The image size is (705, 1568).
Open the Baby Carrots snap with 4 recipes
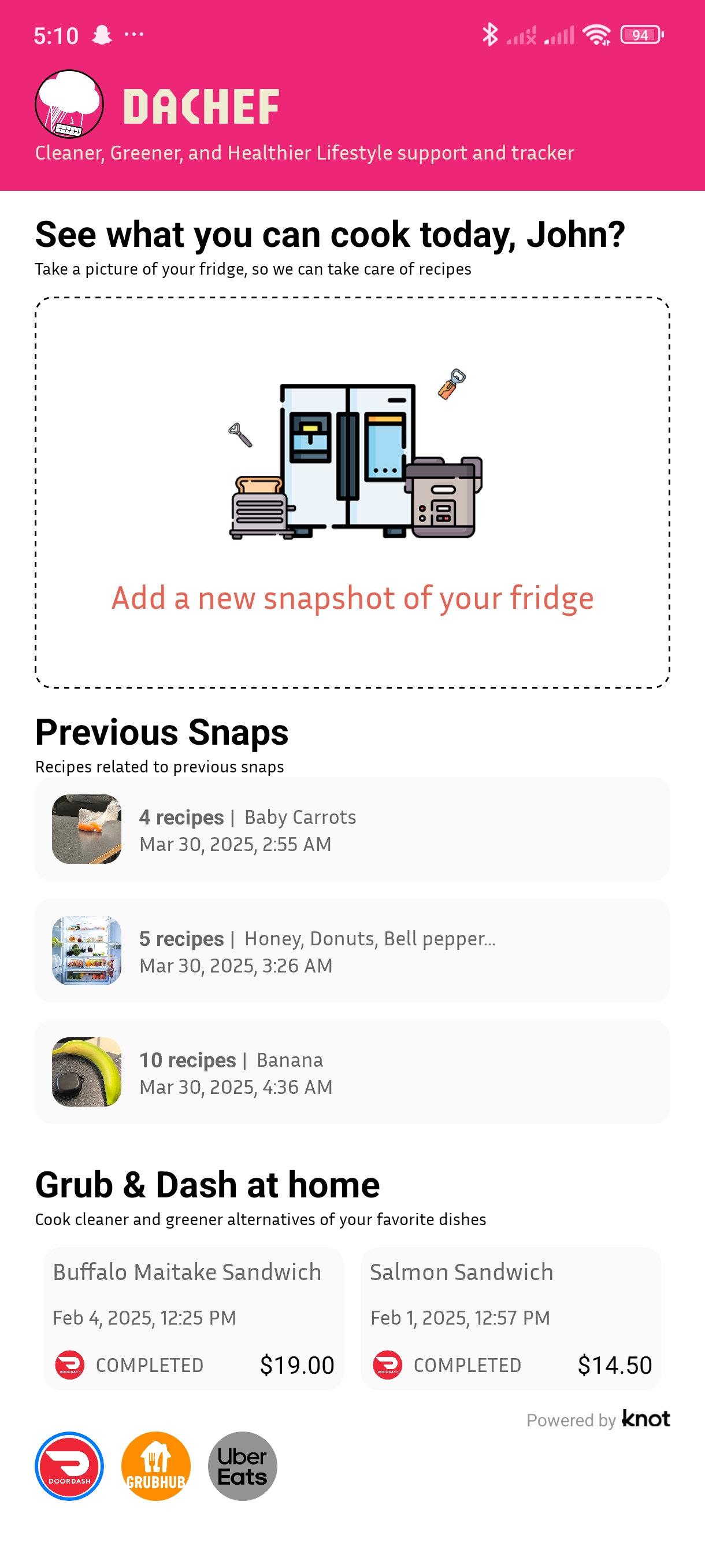[x=352, y=829]
